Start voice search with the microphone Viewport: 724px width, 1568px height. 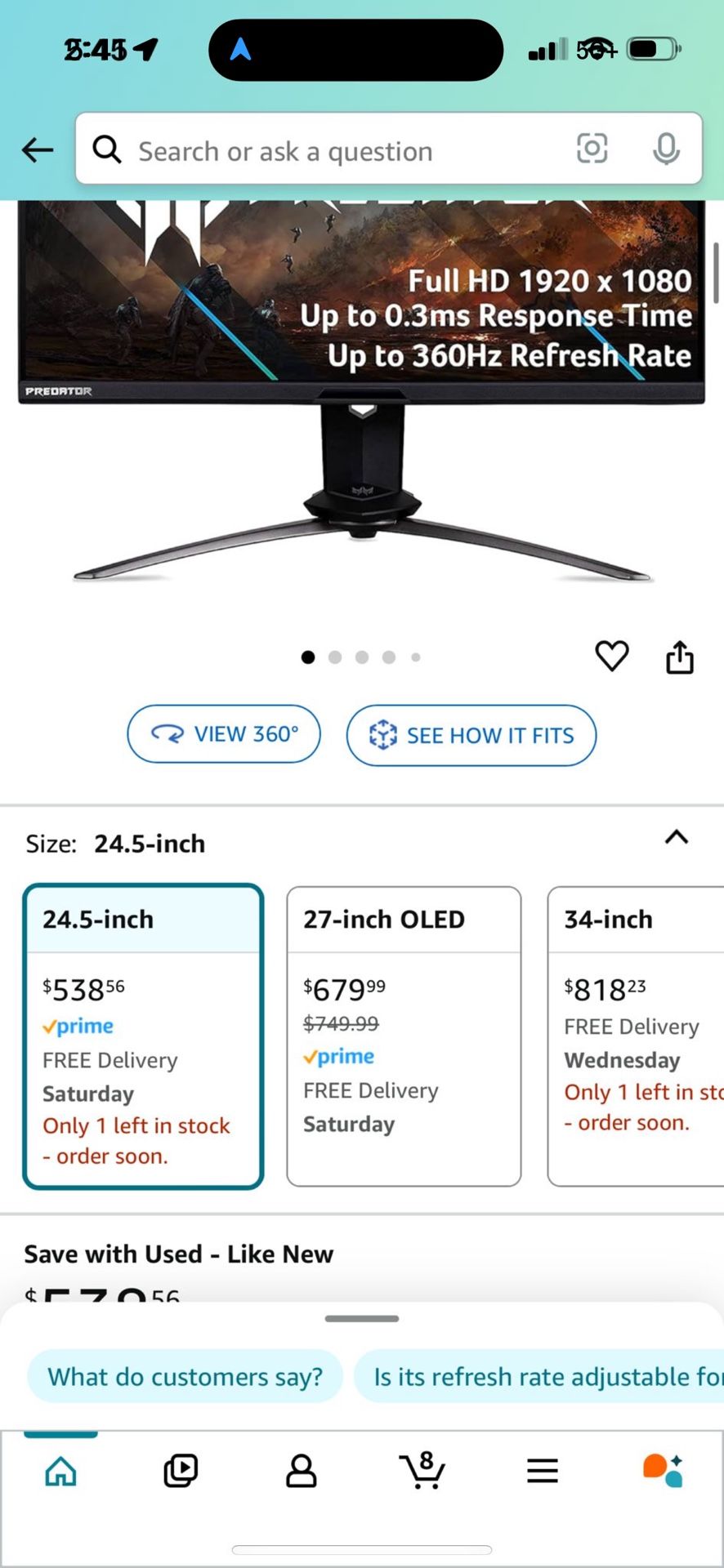point(666,149)
